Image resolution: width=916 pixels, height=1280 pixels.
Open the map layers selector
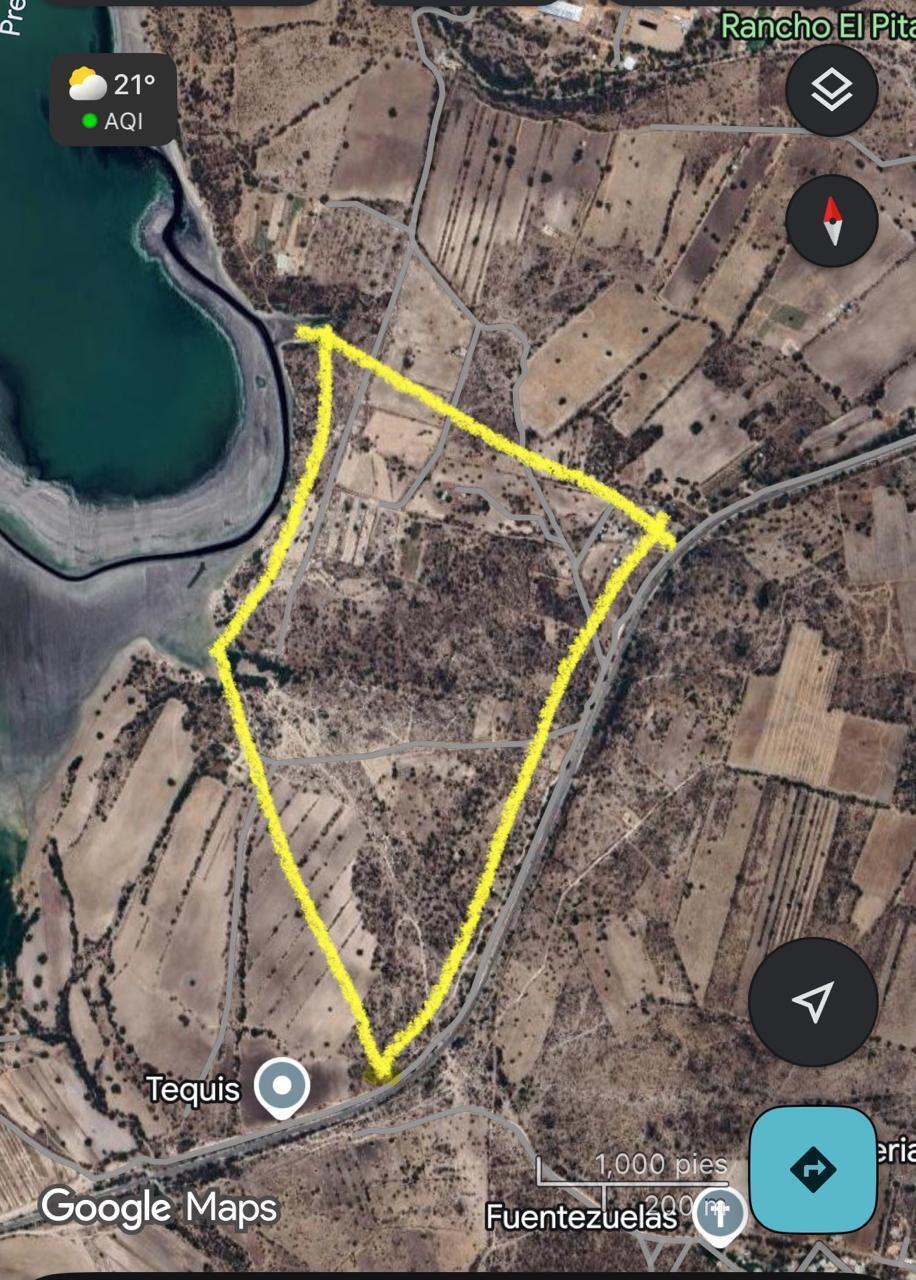pos(831,91)
